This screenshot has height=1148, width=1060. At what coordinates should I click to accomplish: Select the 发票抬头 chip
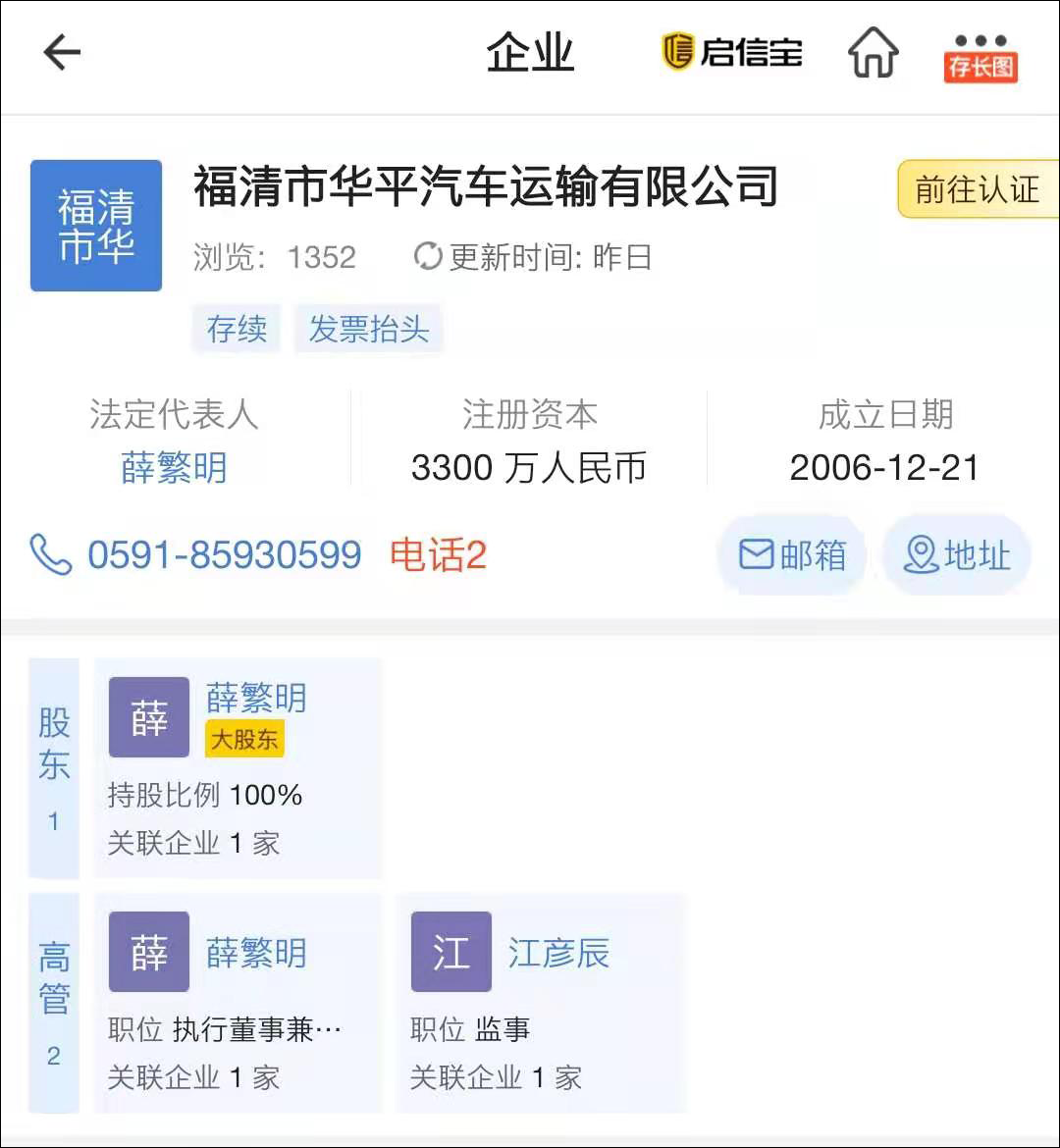[369, 329]
